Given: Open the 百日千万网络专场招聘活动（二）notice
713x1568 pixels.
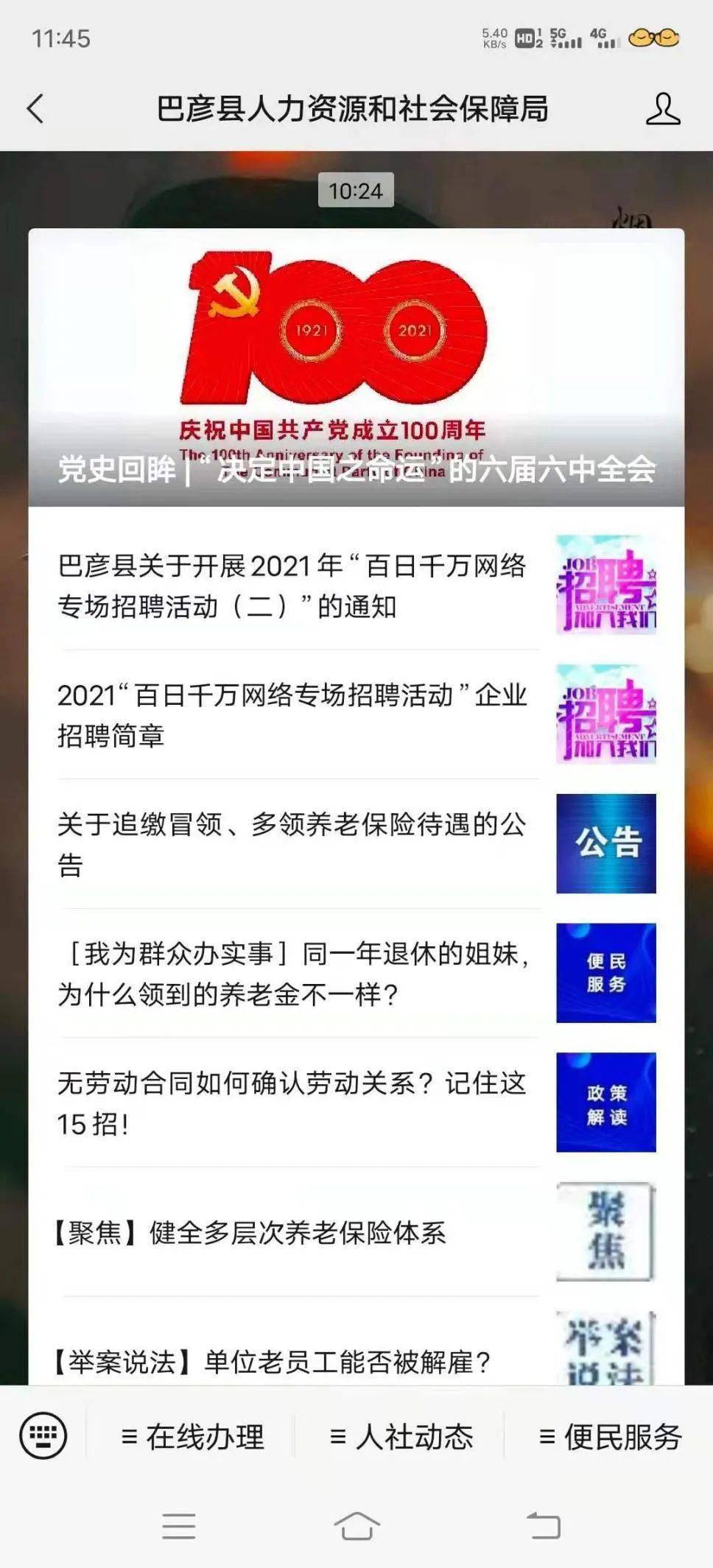Looking at the screenshot, I should pyautogui.click(x=356, y=586).
